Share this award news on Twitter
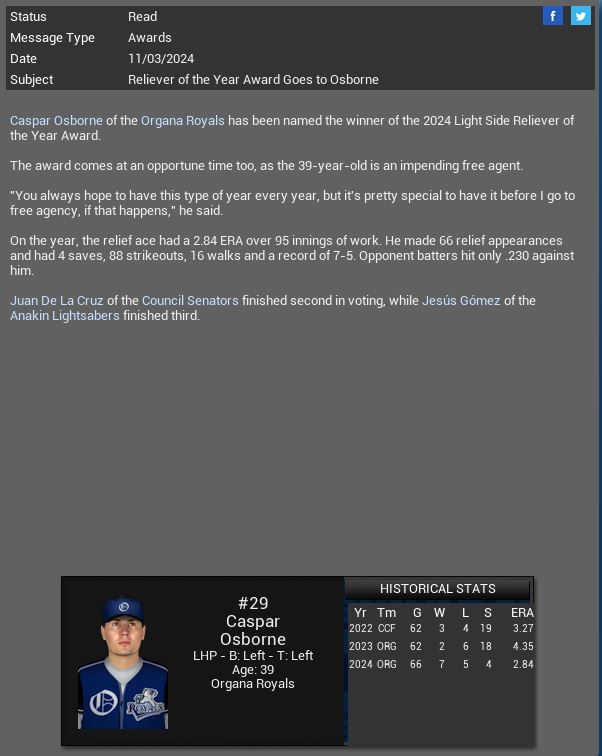This screenshot has height=756, width=602. click(580, 16)
